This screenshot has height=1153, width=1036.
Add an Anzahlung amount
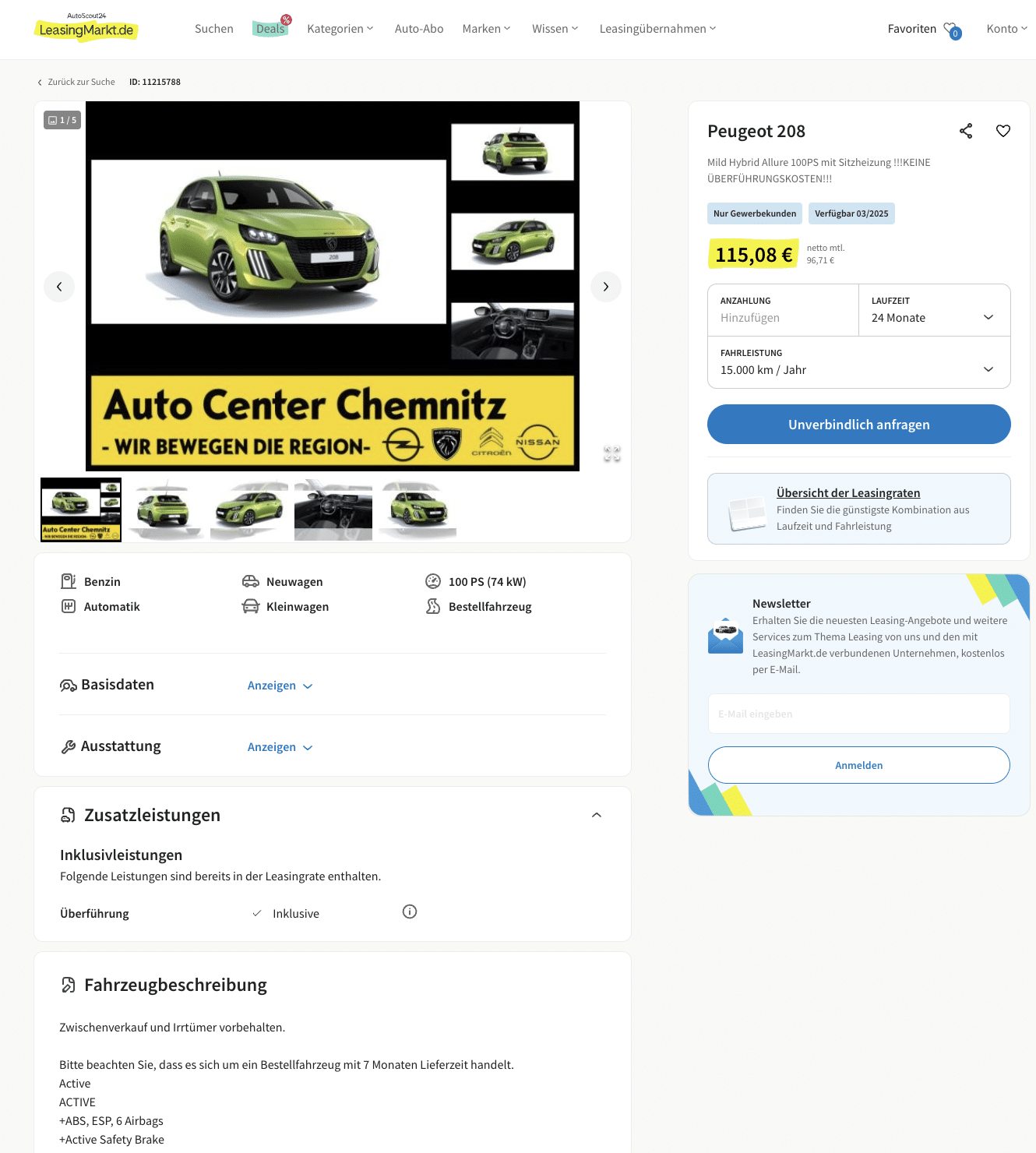(x=783, y=318)
